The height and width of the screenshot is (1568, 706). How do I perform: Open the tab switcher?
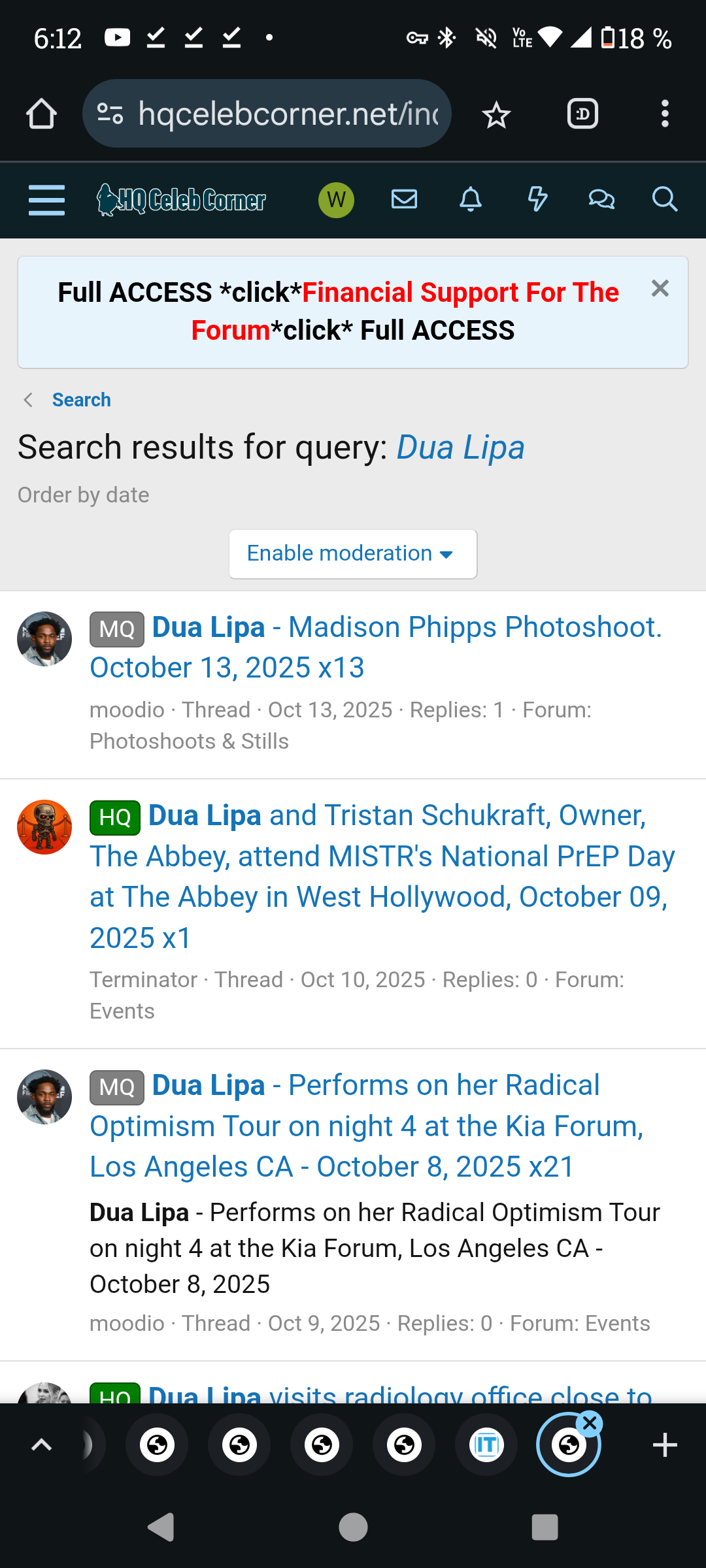click(582, 114)
